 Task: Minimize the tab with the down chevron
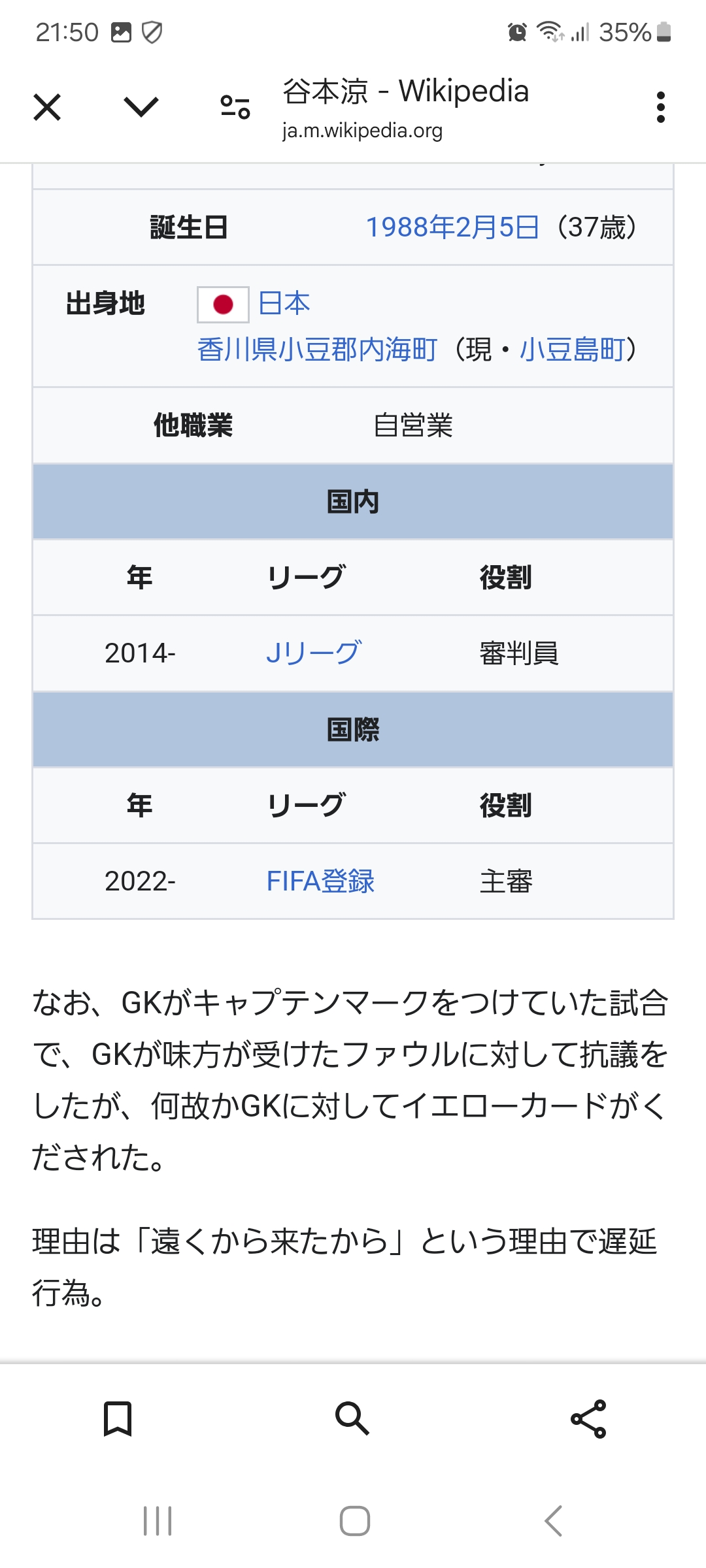[141, 107]
